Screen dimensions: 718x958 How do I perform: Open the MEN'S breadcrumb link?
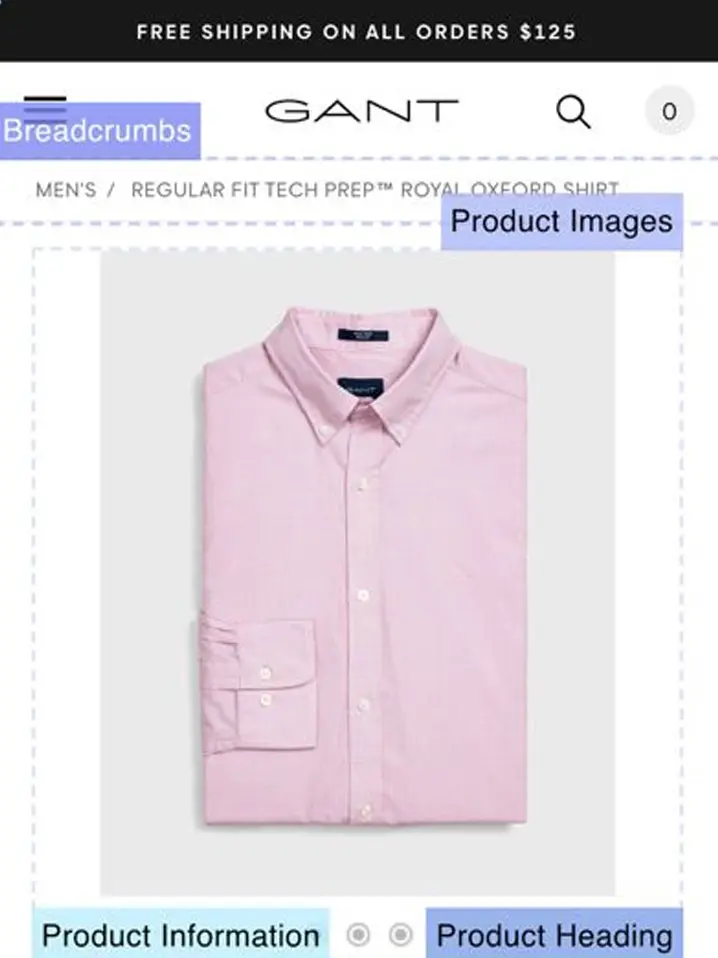pos(66,189)
